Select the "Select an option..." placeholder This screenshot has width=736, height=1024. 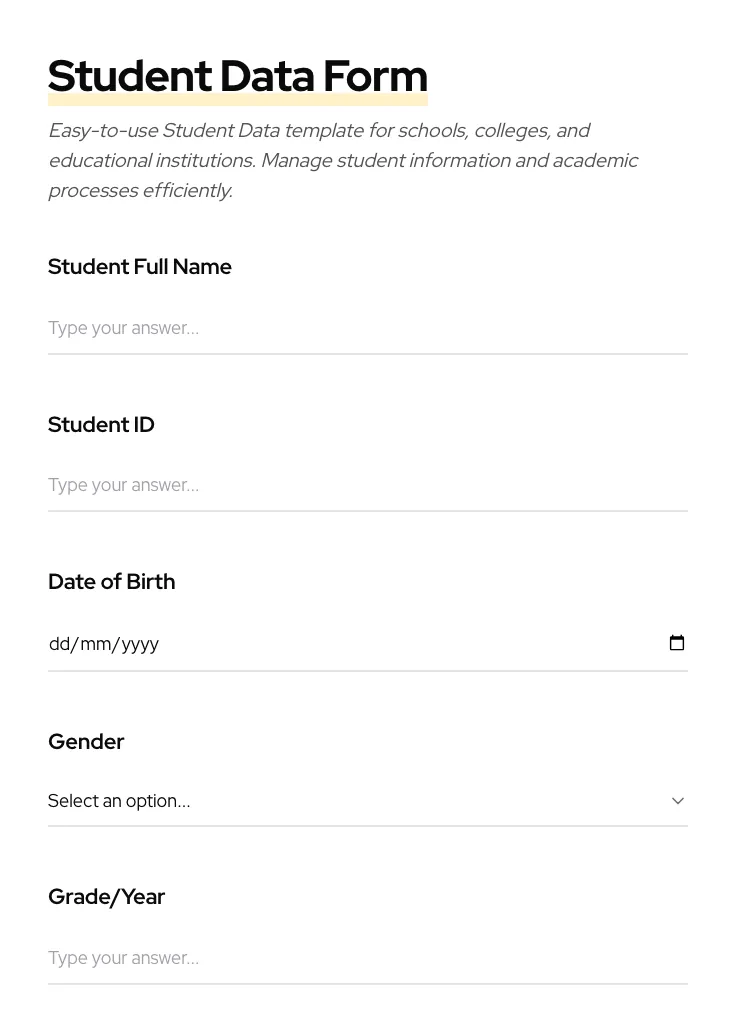coord(119,800)
